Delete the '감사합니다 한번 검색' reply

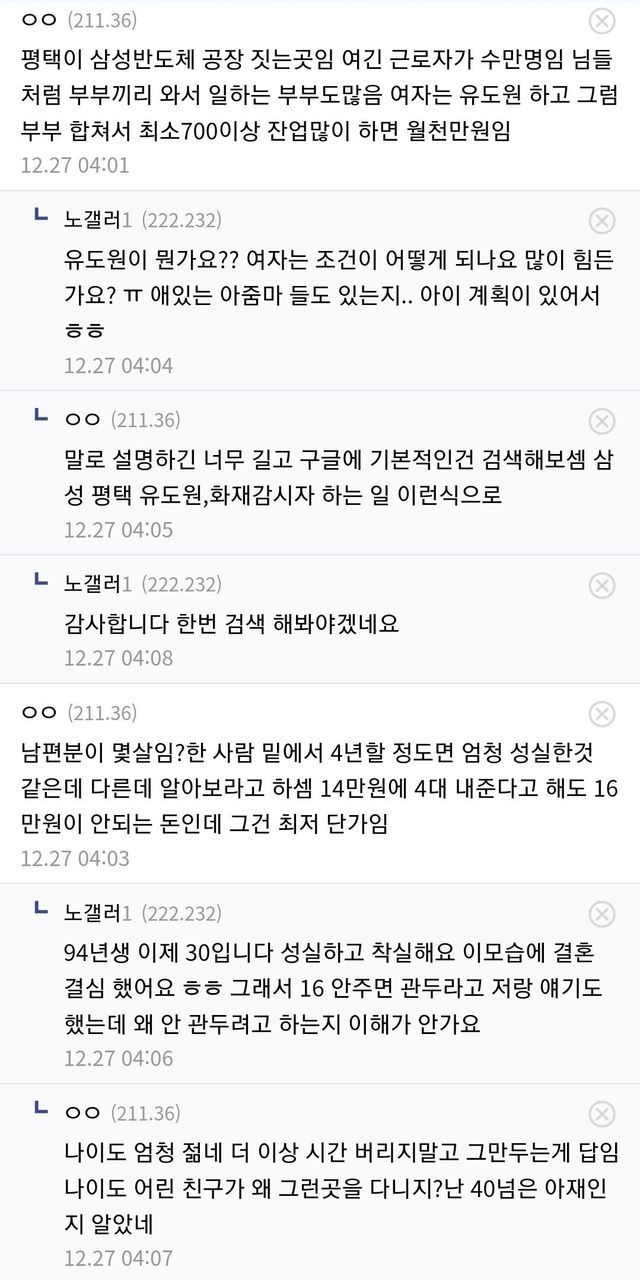point(602,584)
